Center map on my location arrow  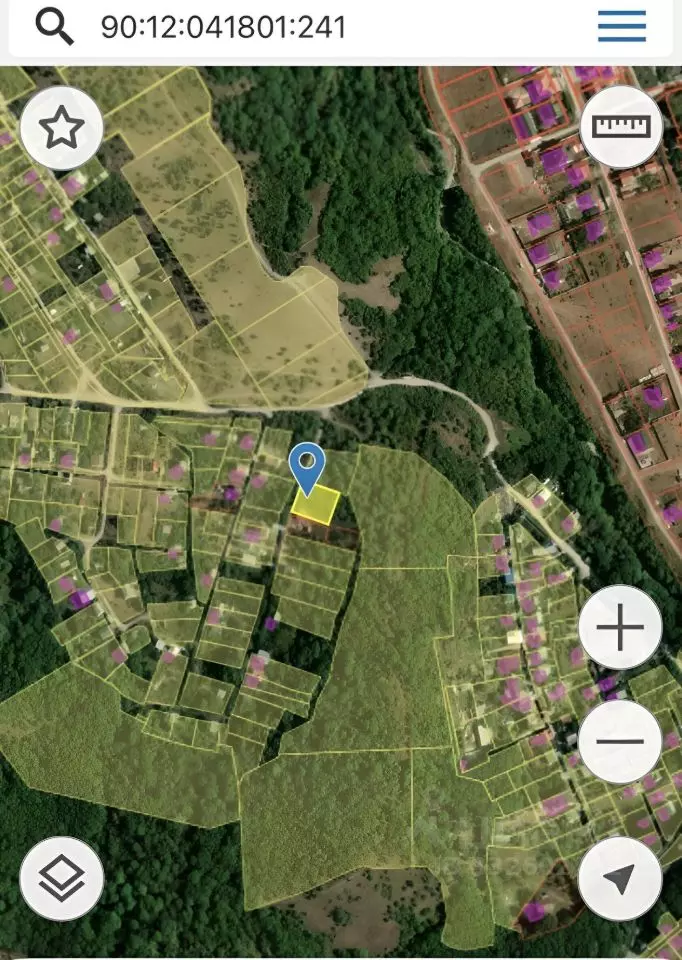tap(620, 878)
